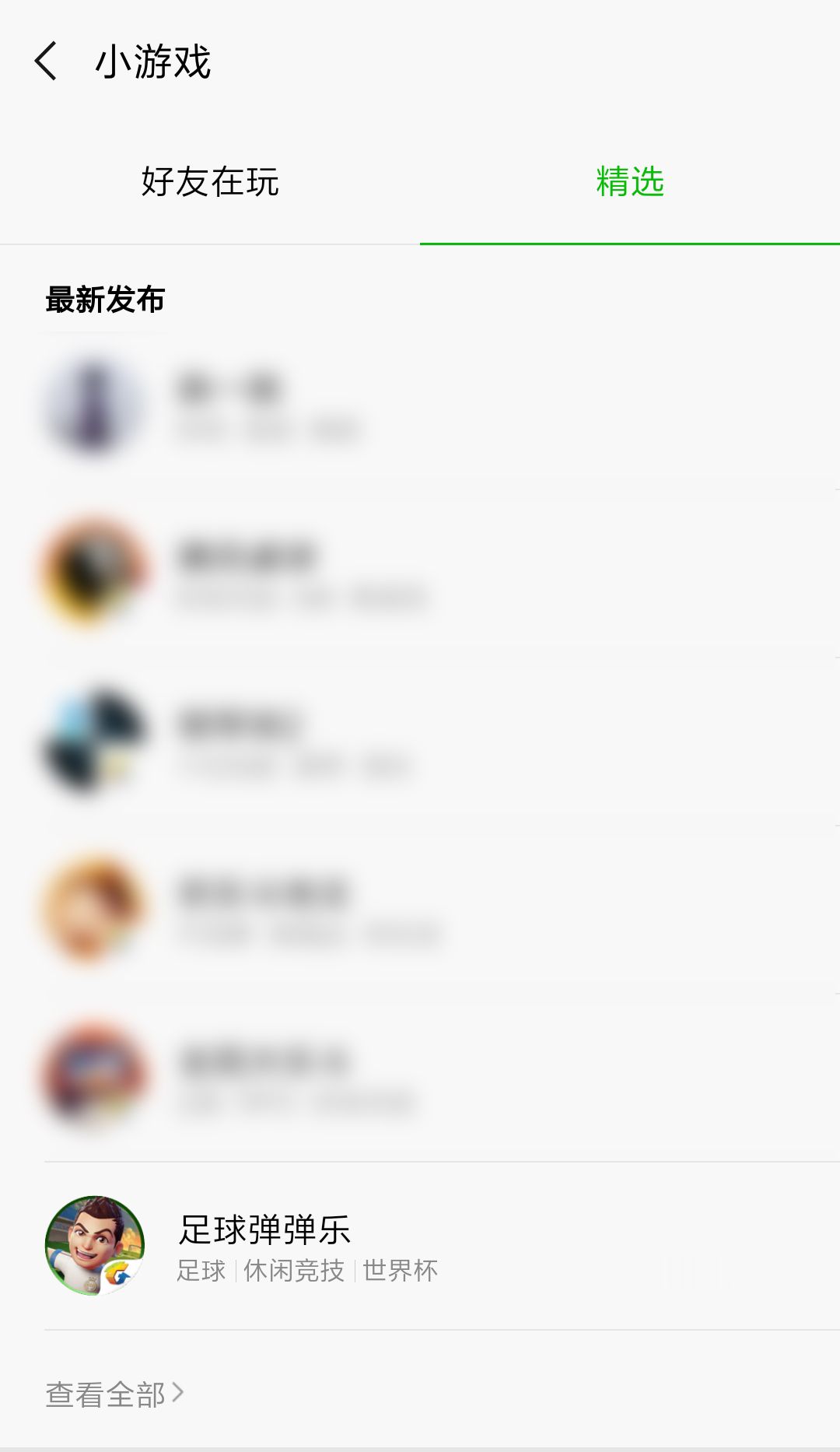Open the 足球弹弹乐 game

[264, 1245]
